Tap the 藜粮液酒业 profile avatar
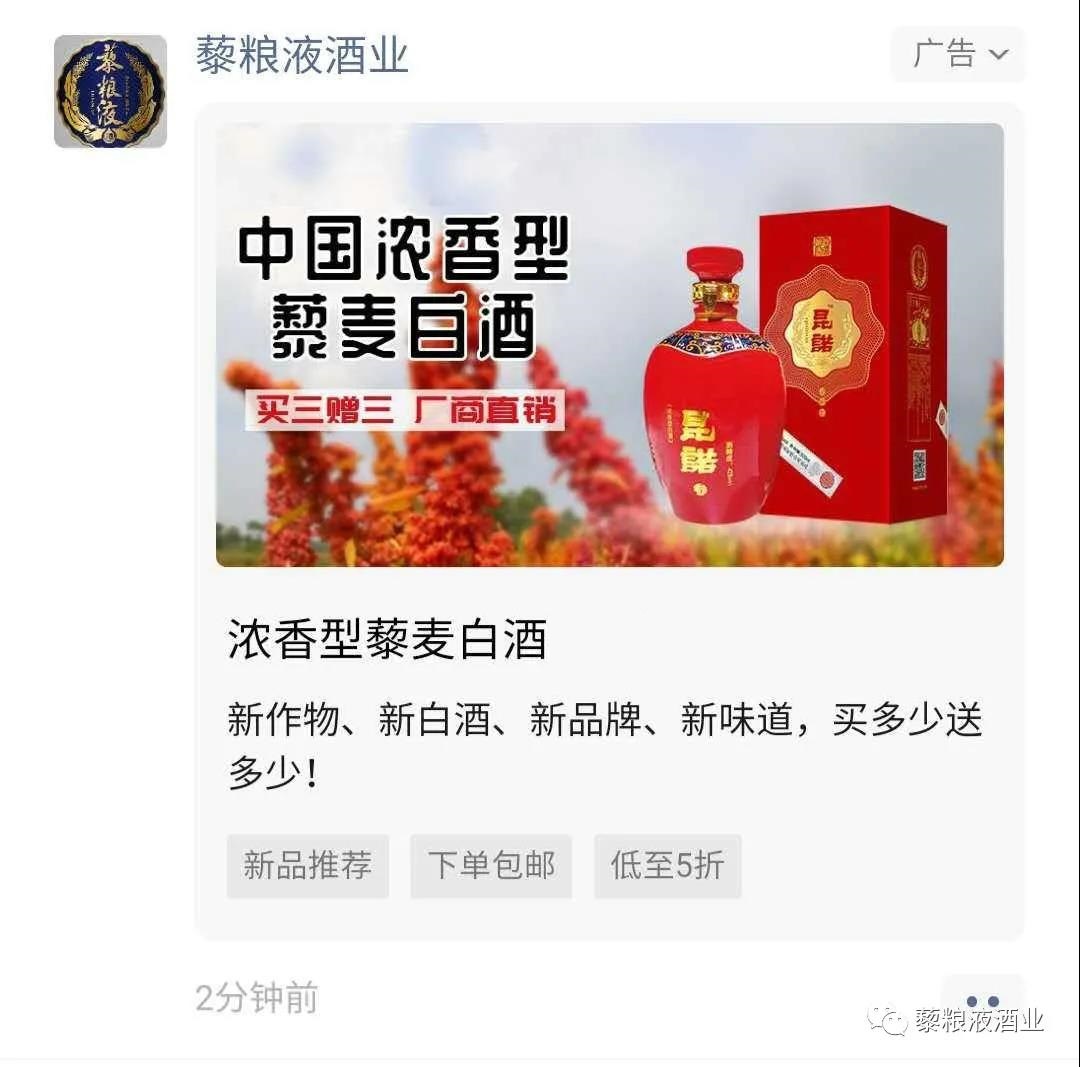The height and width of the screenshot is (1067, 1080). point(110,92)
